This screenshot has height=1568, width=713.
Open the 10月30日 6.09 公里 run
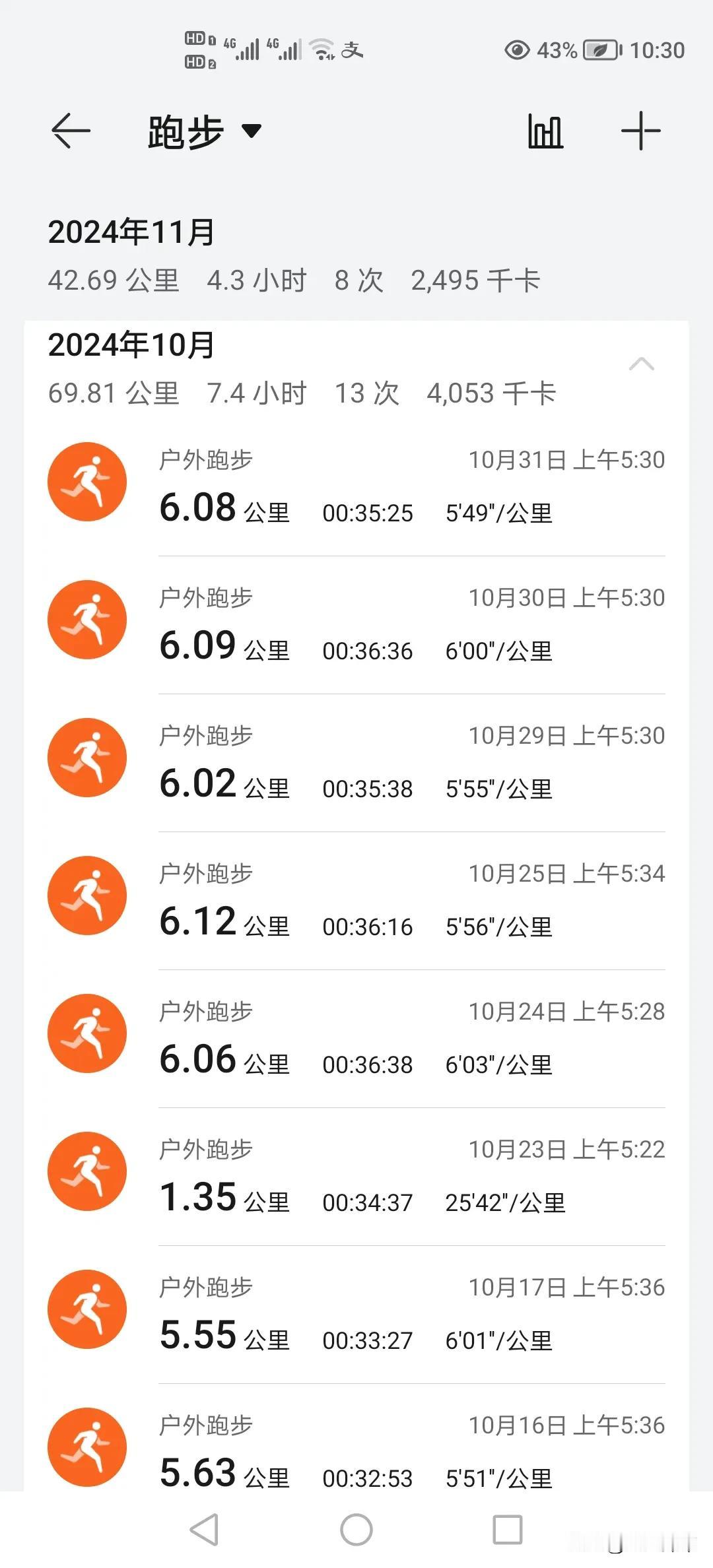tap(356, 625)
